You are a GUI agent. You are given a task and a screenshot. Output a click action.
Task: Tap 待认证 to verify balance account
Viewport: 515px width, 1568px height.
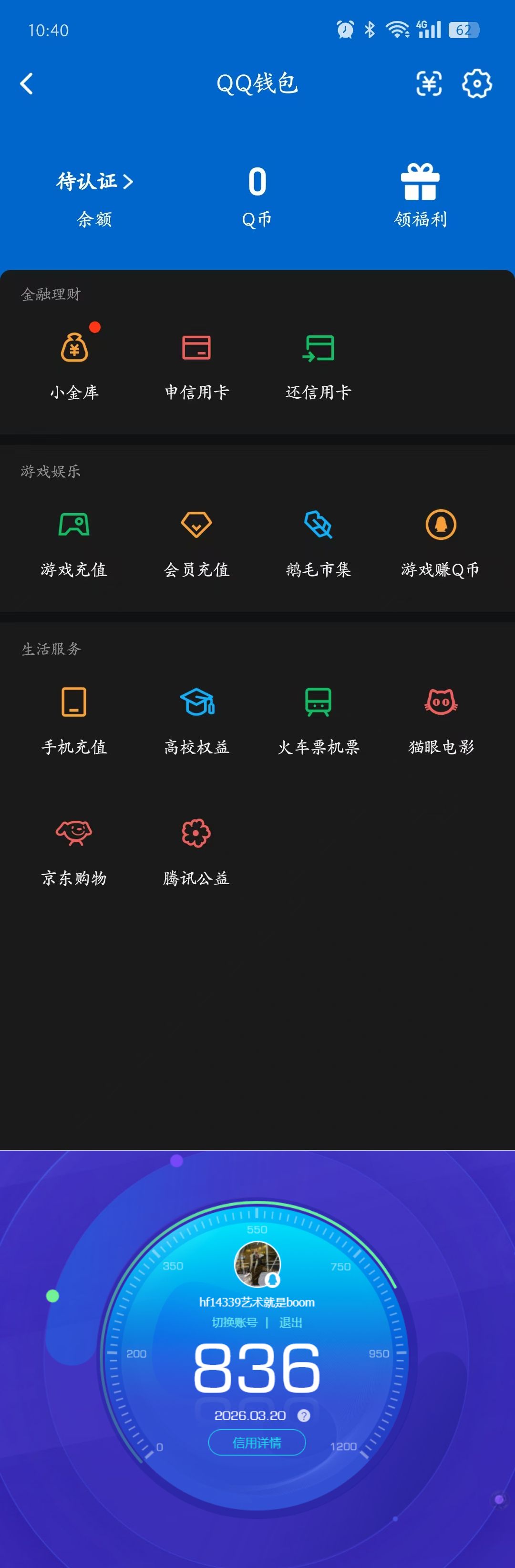coord(94,181)
